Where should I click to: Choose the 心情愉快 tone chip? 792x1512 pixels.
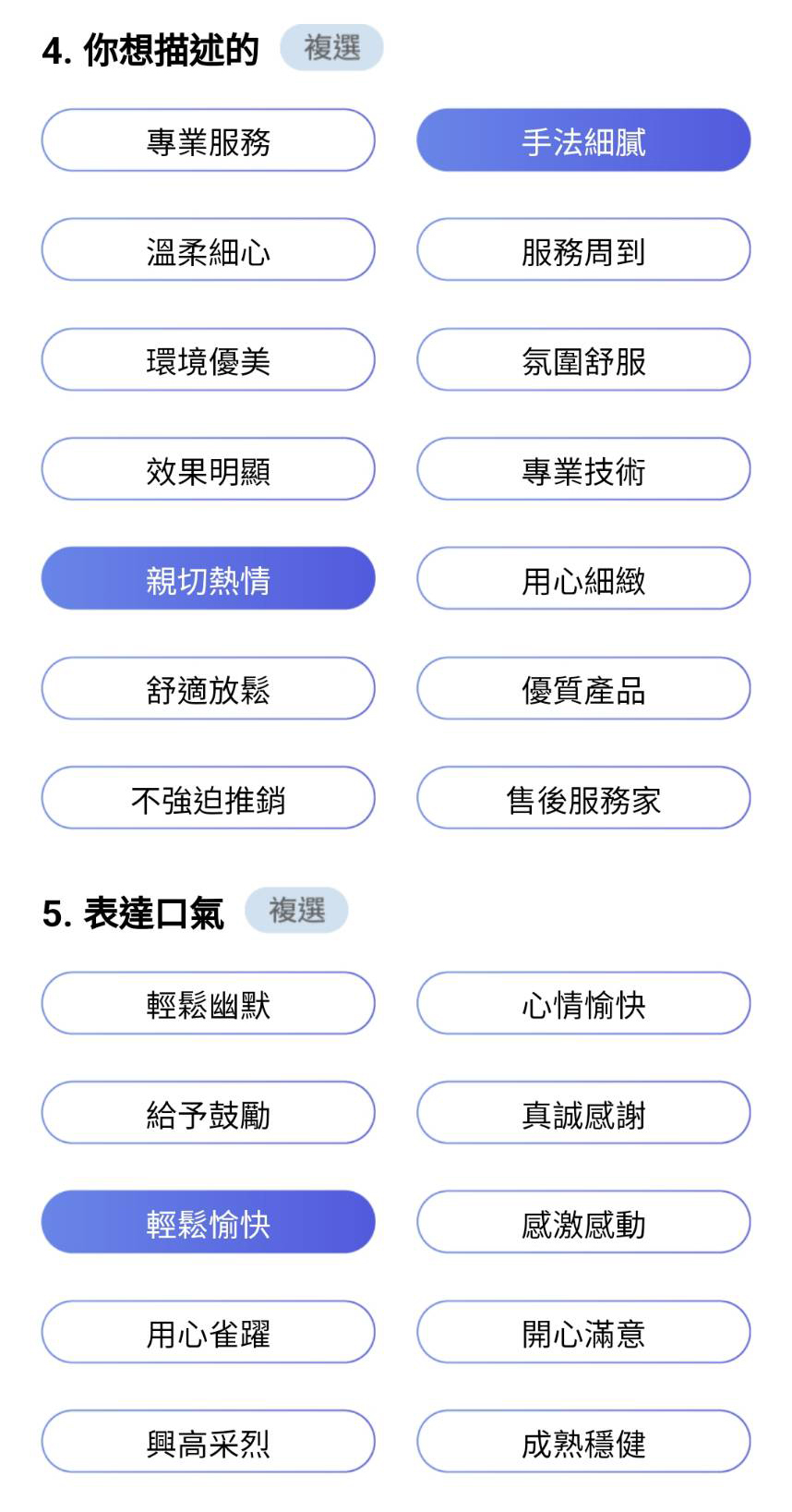583,1003
